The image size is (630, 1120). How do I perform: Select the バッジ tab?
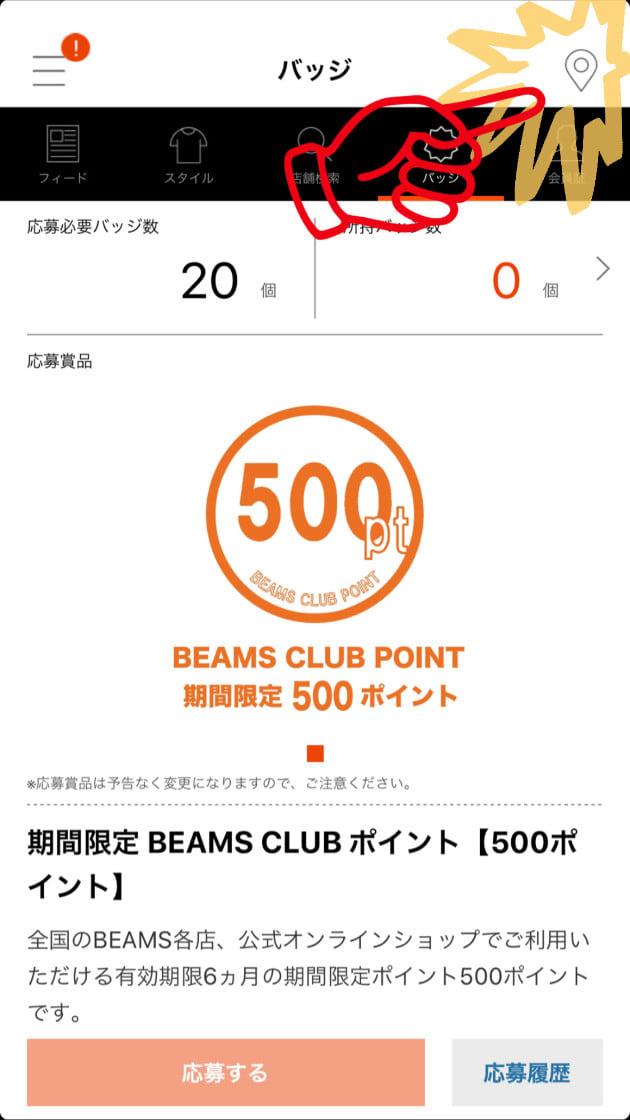coord(441,157)
